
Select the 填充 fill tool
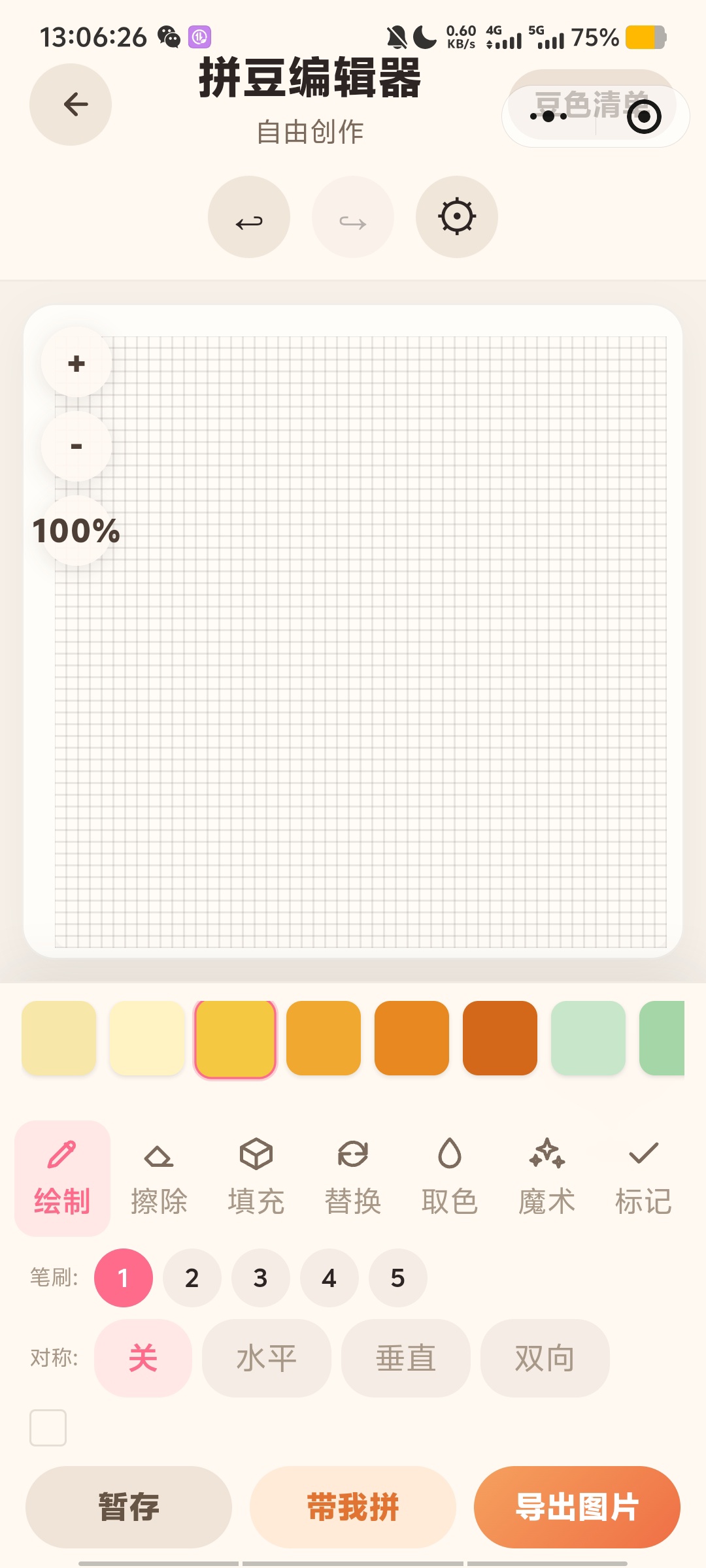(256, 1177)
